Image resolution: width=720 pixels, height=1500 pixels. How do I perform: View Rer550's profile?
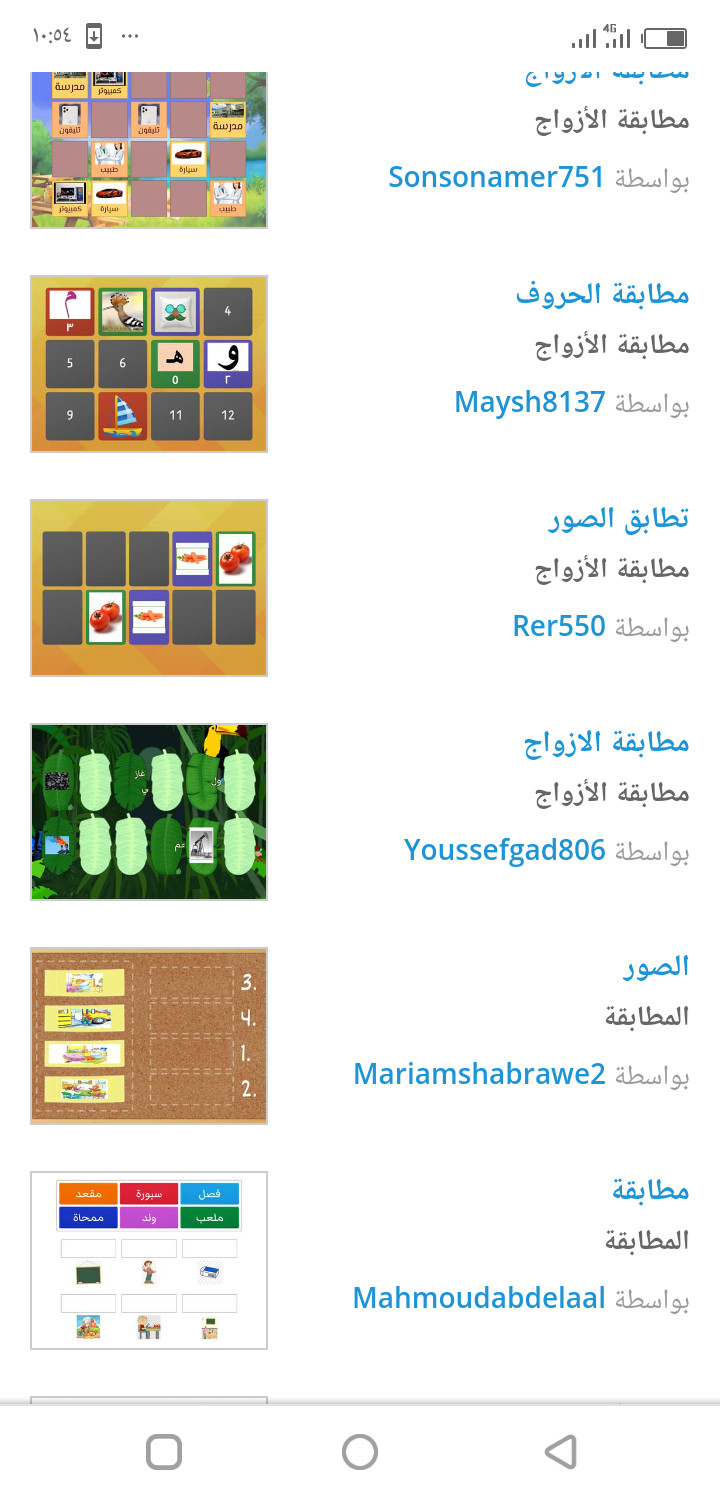click(558, 626)
